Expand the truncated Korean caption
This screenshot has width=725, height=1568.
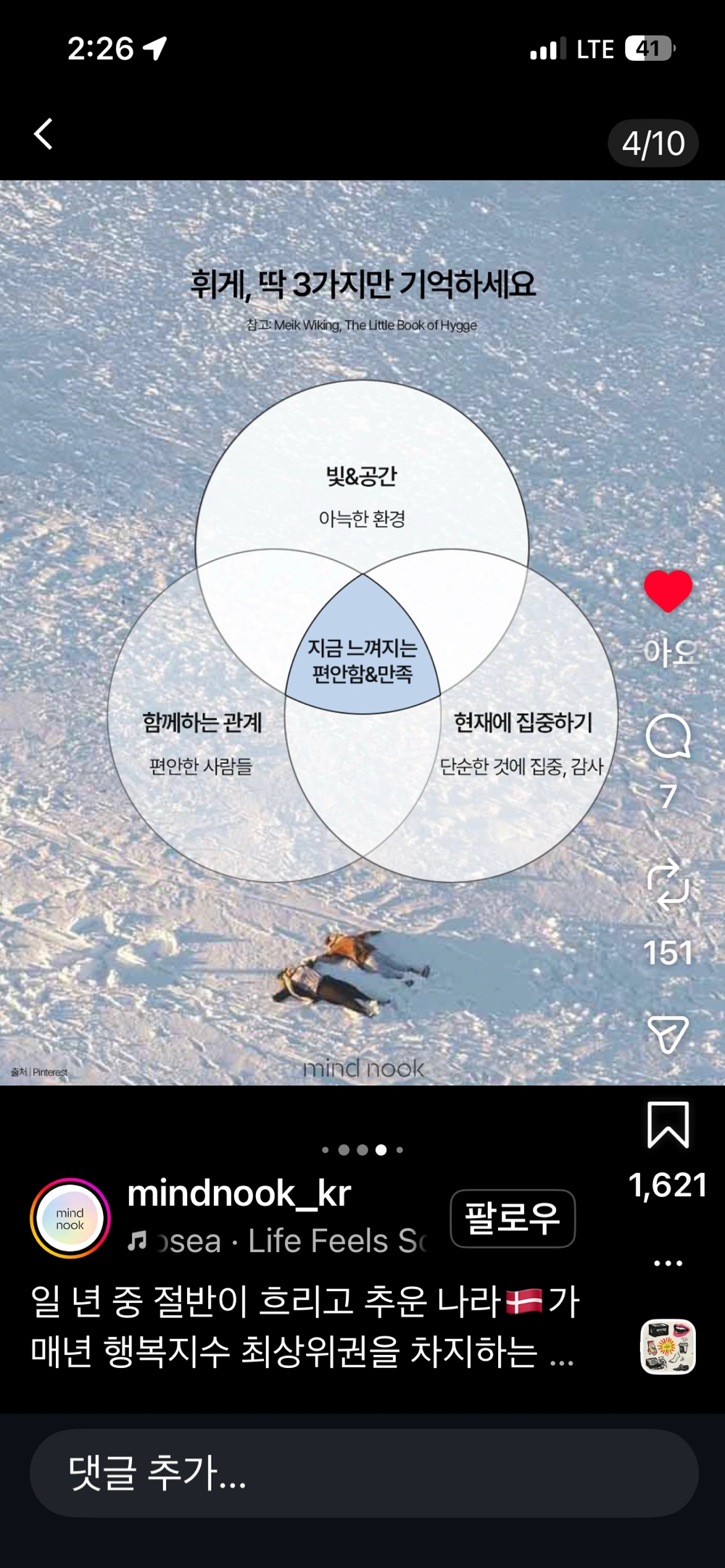561,1354
